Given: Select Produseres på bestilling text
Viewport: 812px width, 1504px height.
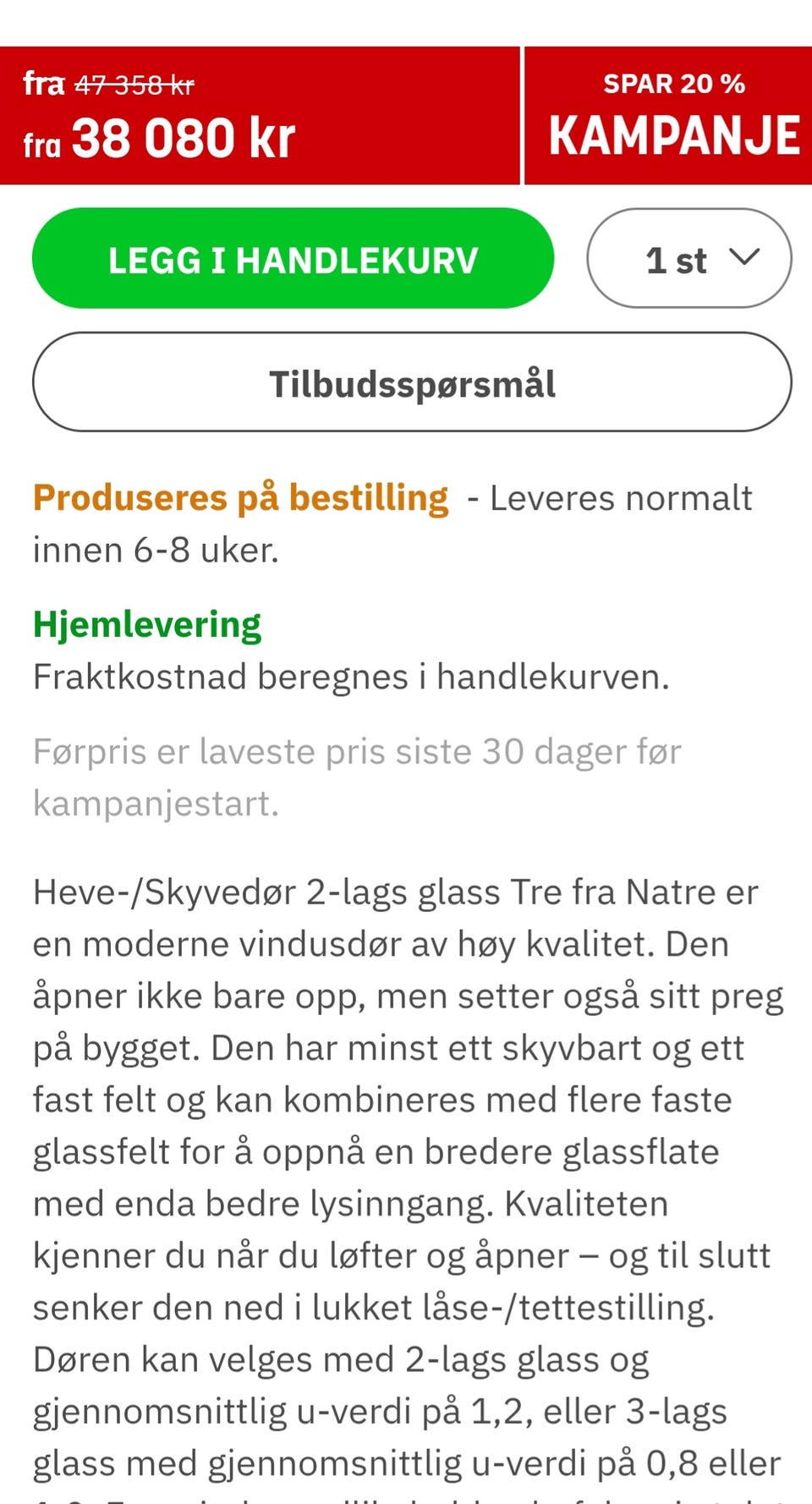Looking at the screenshot, I should (x=239, y=497).
